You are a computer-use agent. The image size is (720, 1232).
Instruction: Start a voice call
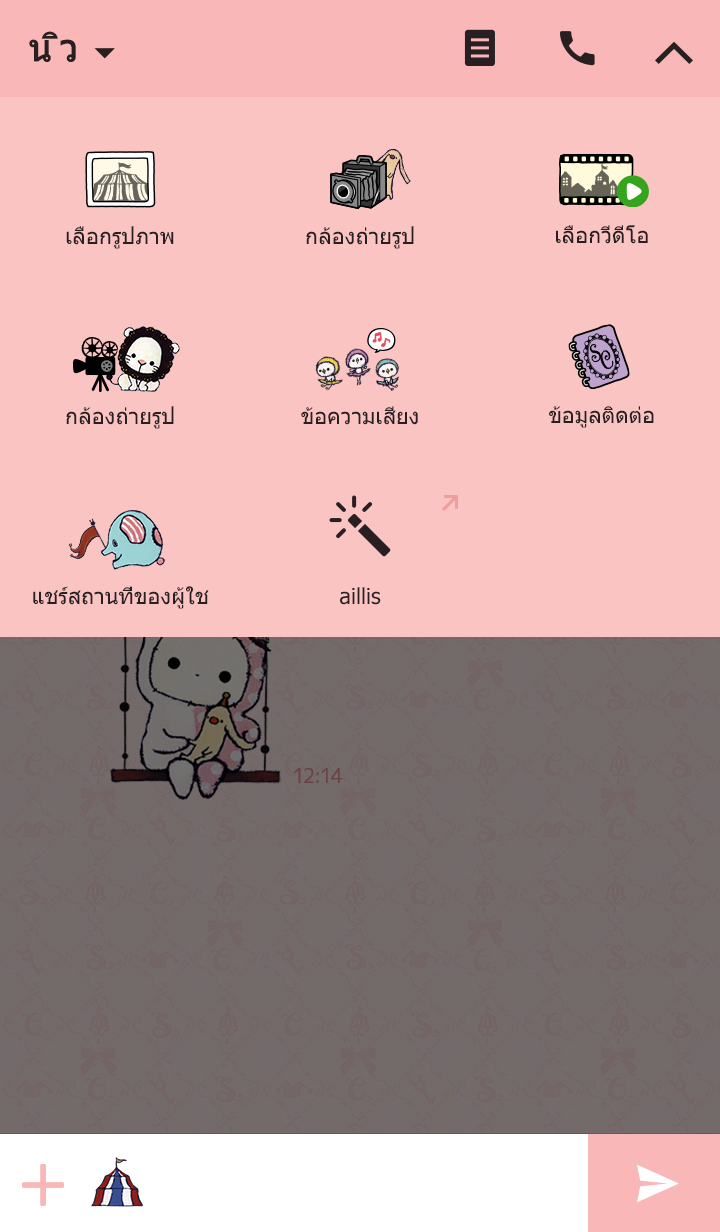click(576, 48)
